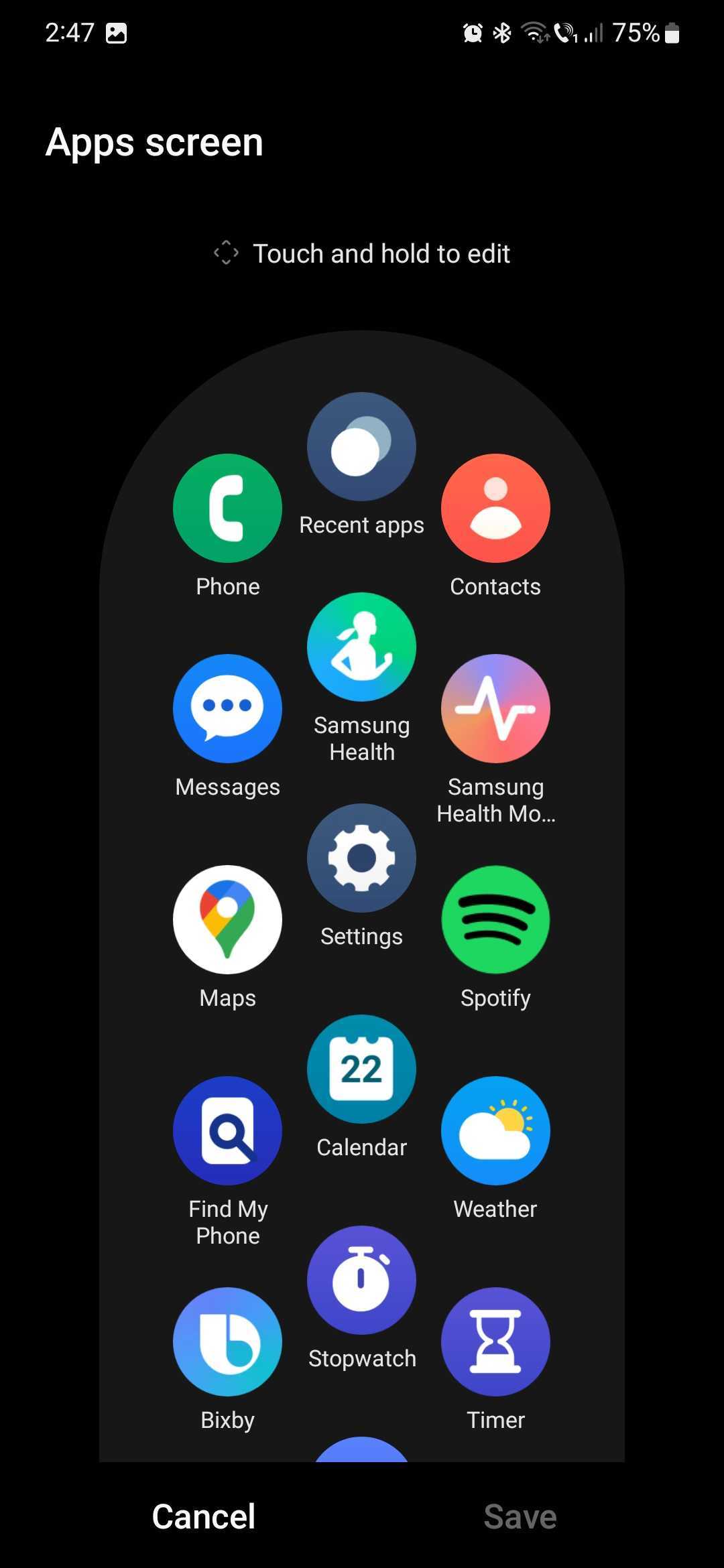Image resolution: width=724 pixels, height=1568 pixels.
Task: Tap the Save button
Action: click(520, 1516)
